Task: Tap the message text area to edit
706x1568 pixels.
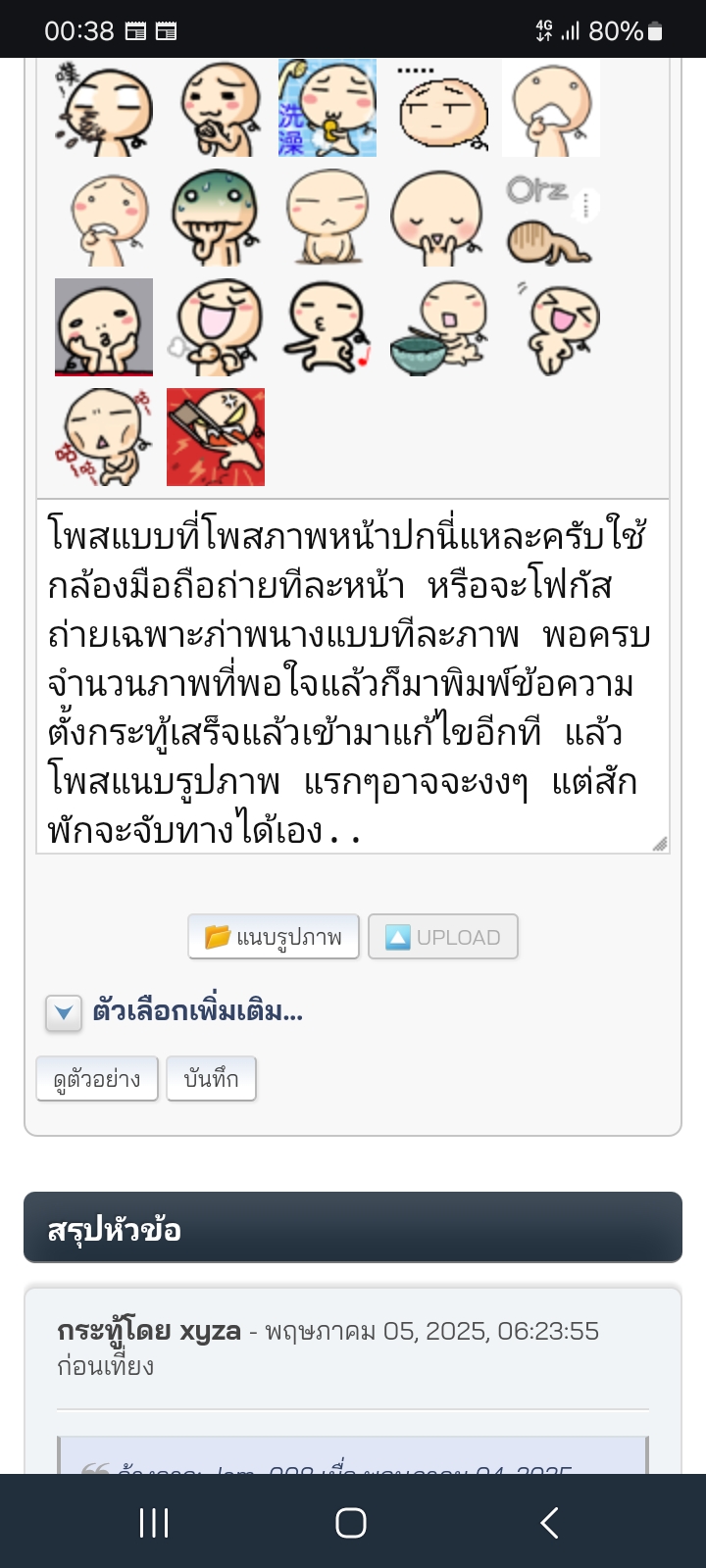Action: 353,676
